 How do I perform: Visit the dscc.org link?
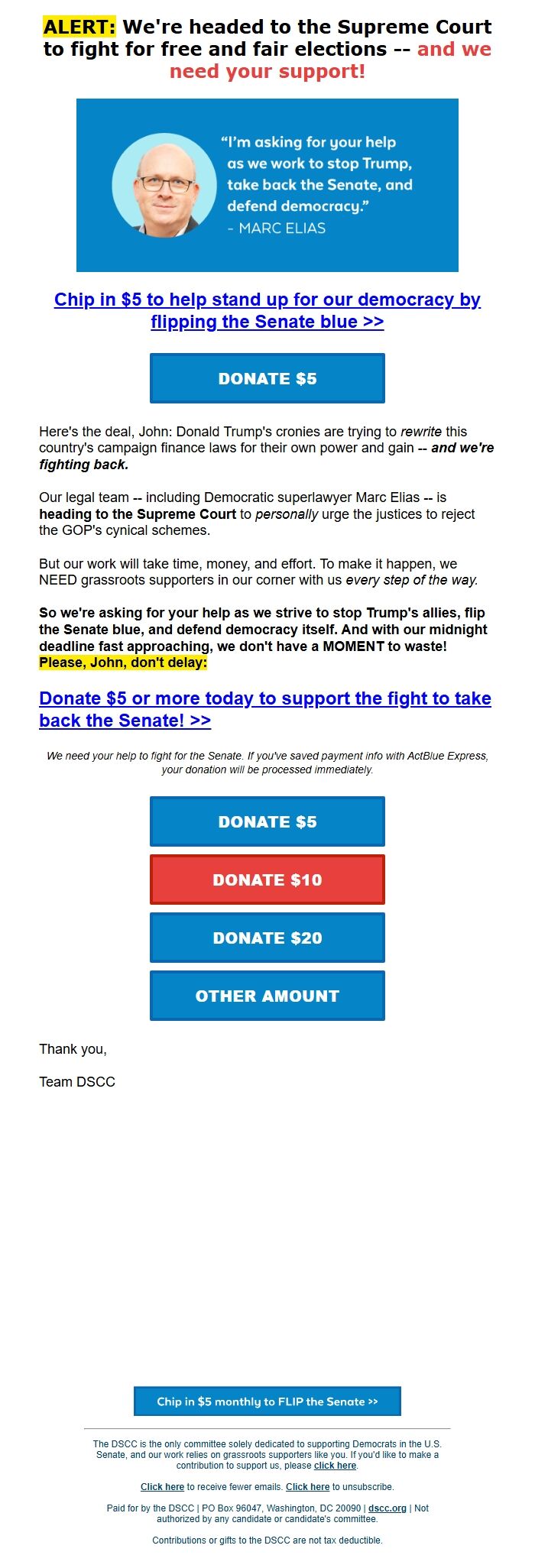tap(387, 1508)
